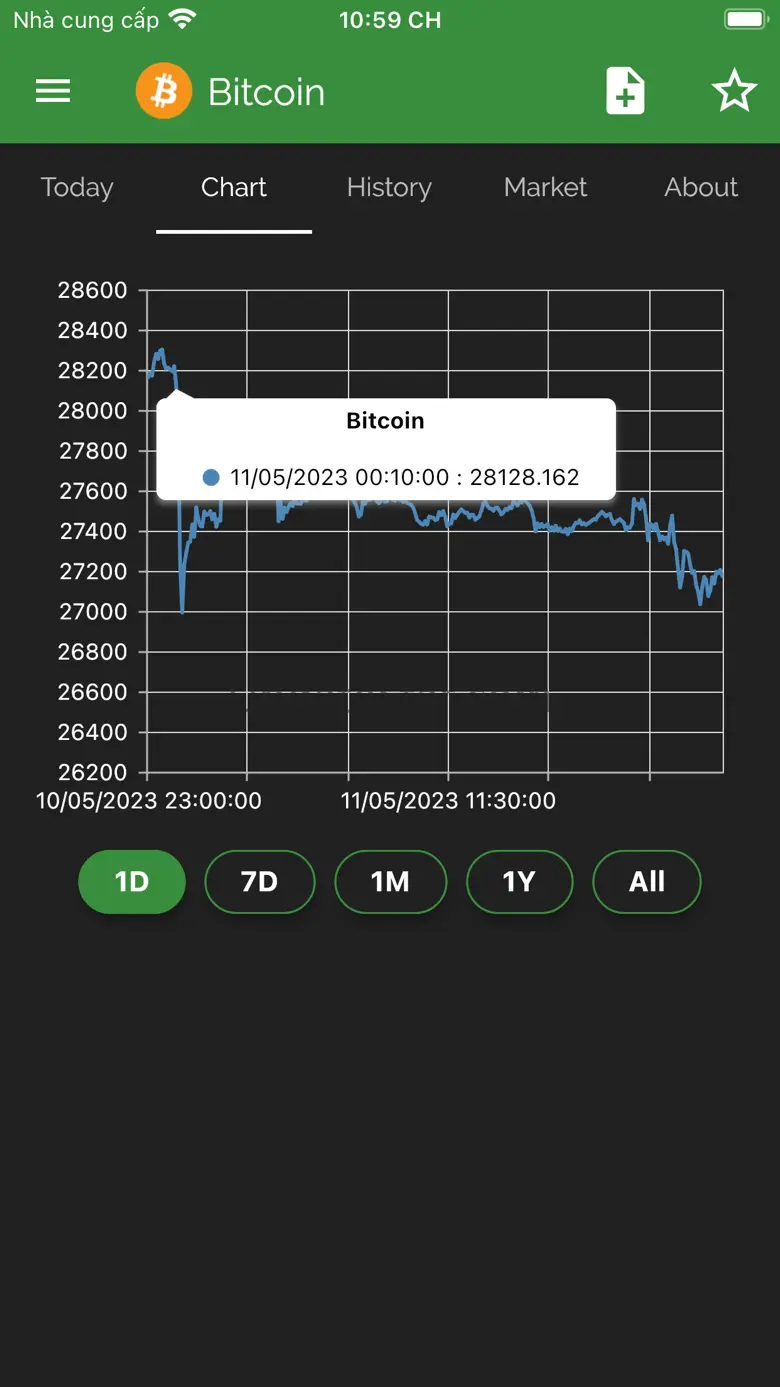Select the 1D chart range

click(132, 882)
